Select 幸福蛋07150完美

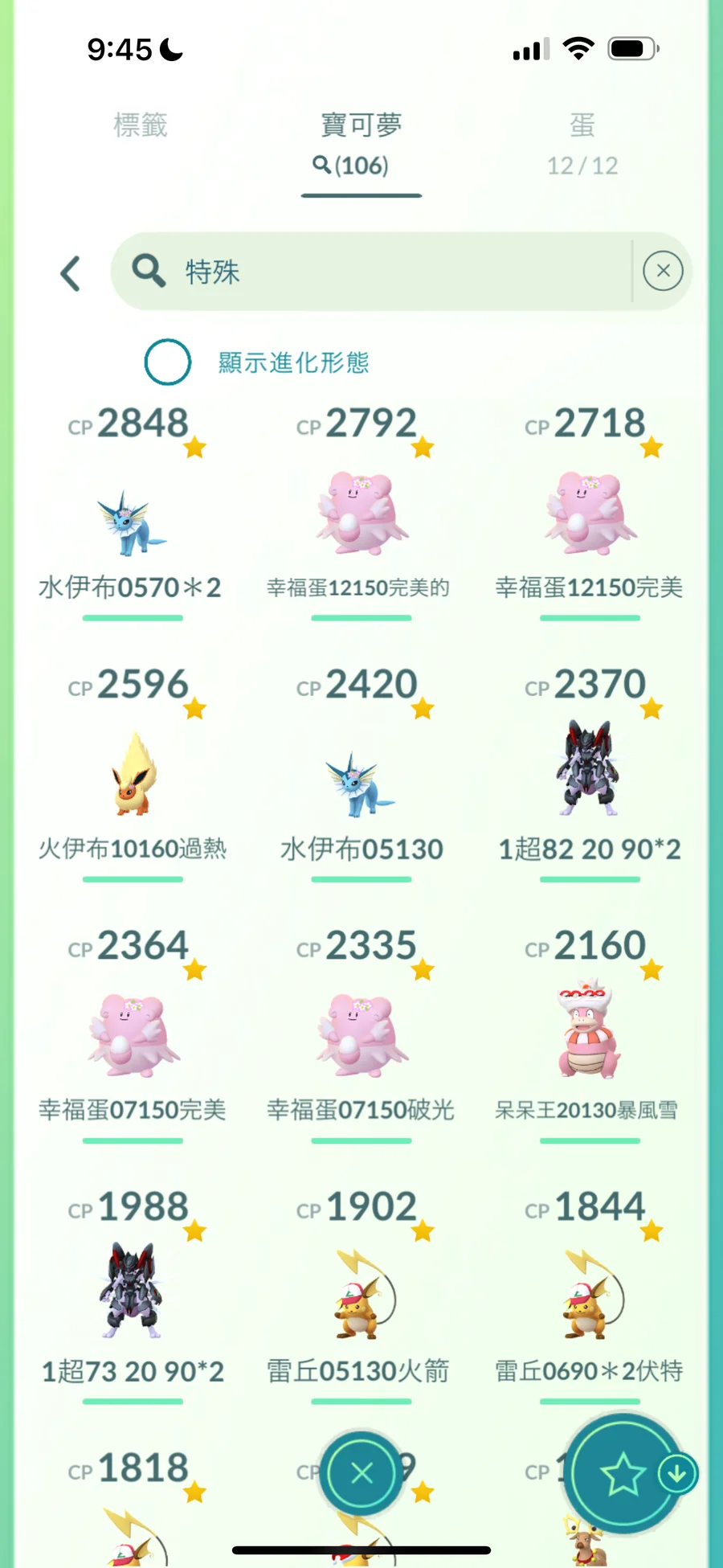coord(133,1037)
